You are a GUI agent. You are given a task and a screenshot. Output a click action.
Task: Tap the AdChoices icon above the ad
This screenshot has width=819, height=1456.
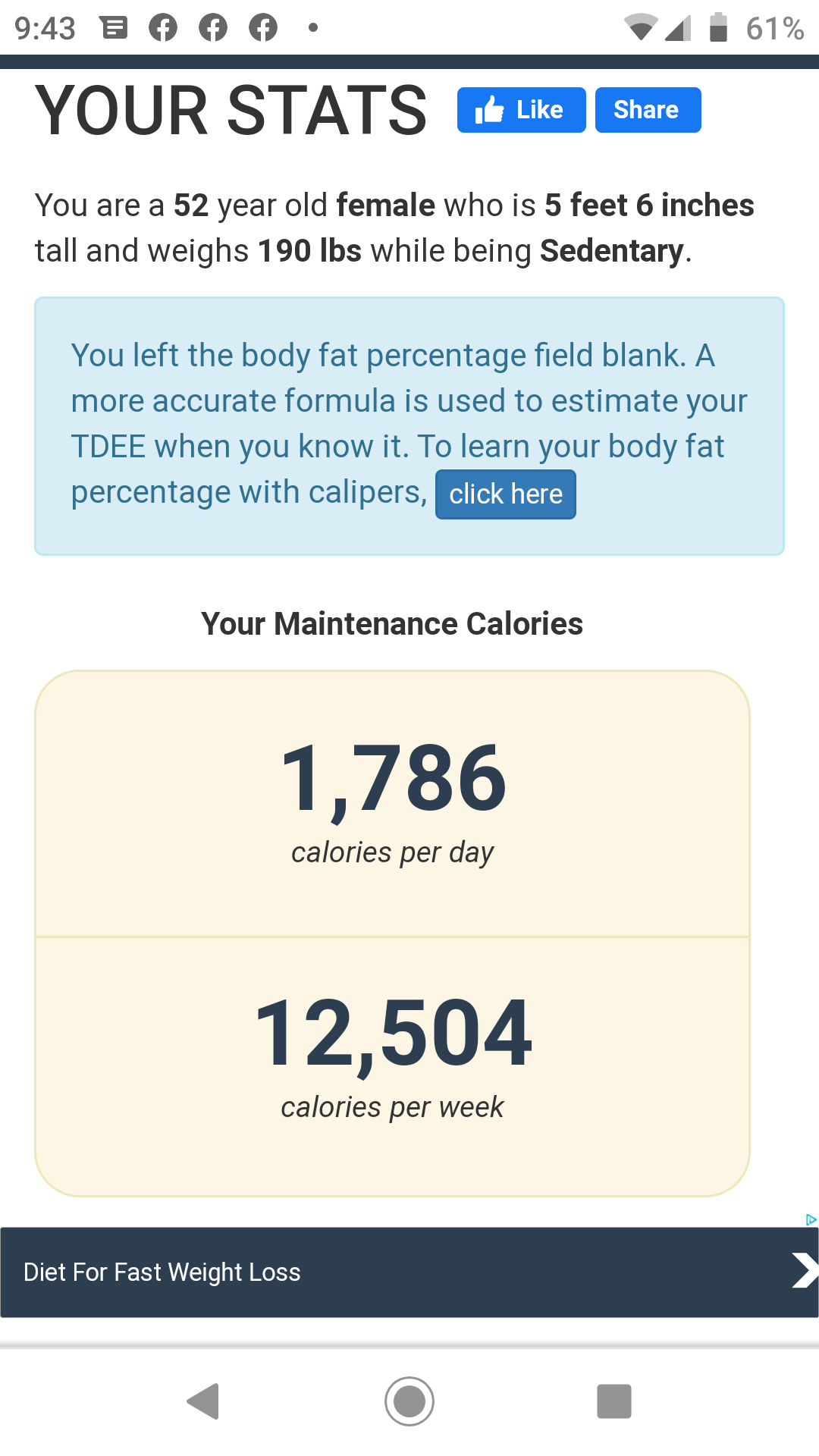tap(811, 1219)
